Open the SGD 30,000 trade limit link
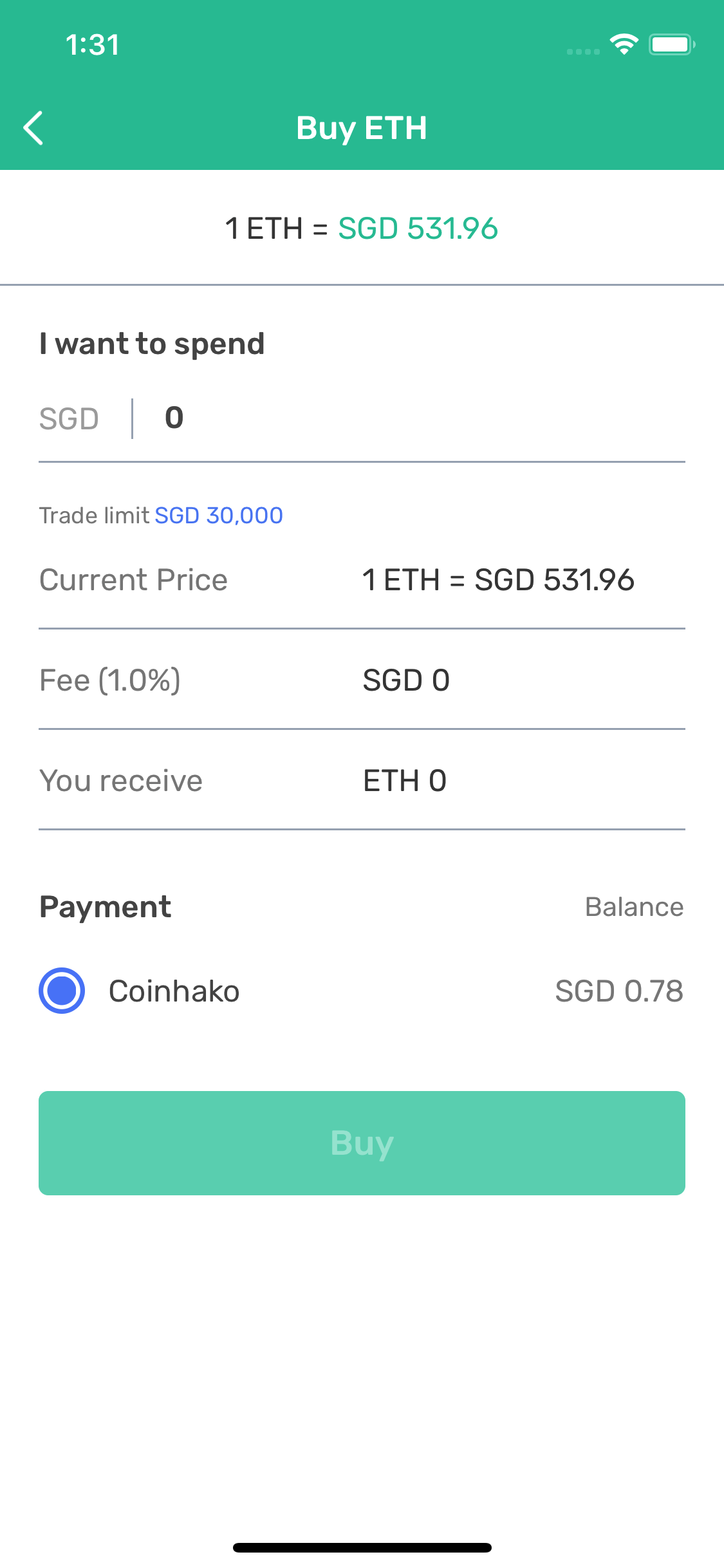 219,516
